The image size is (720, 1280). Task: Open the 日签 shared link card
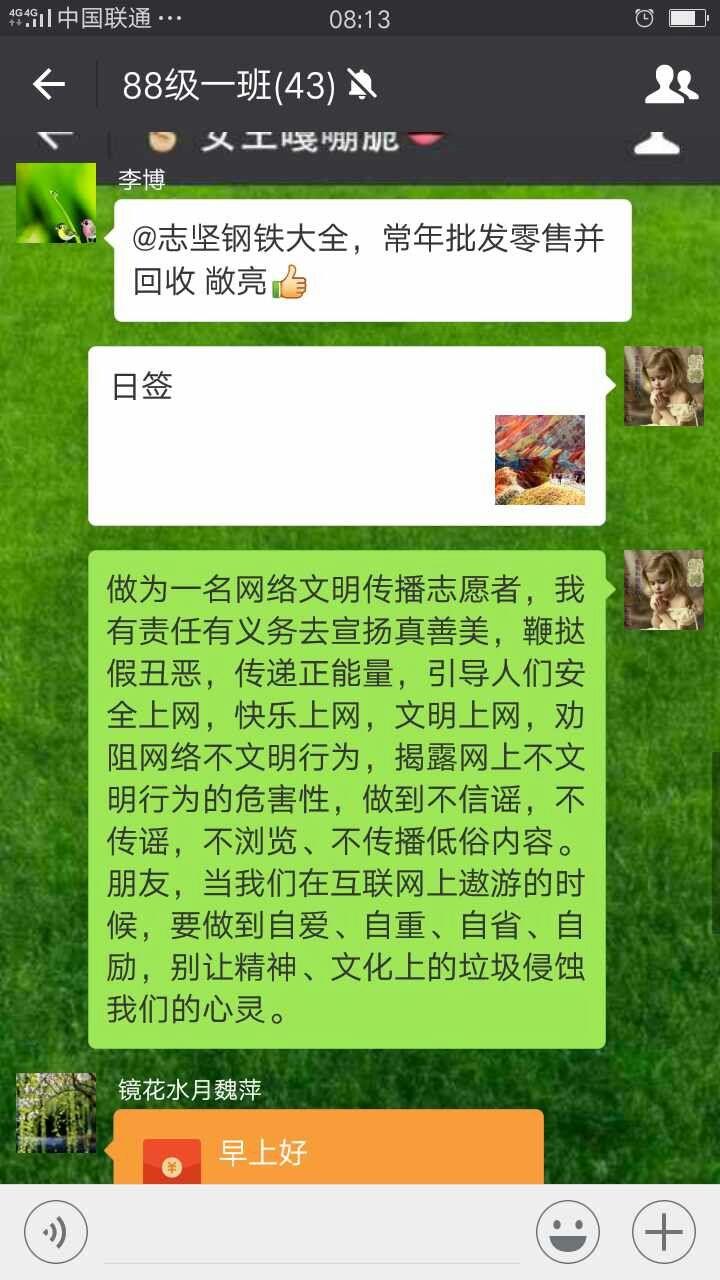coord(347,436)
